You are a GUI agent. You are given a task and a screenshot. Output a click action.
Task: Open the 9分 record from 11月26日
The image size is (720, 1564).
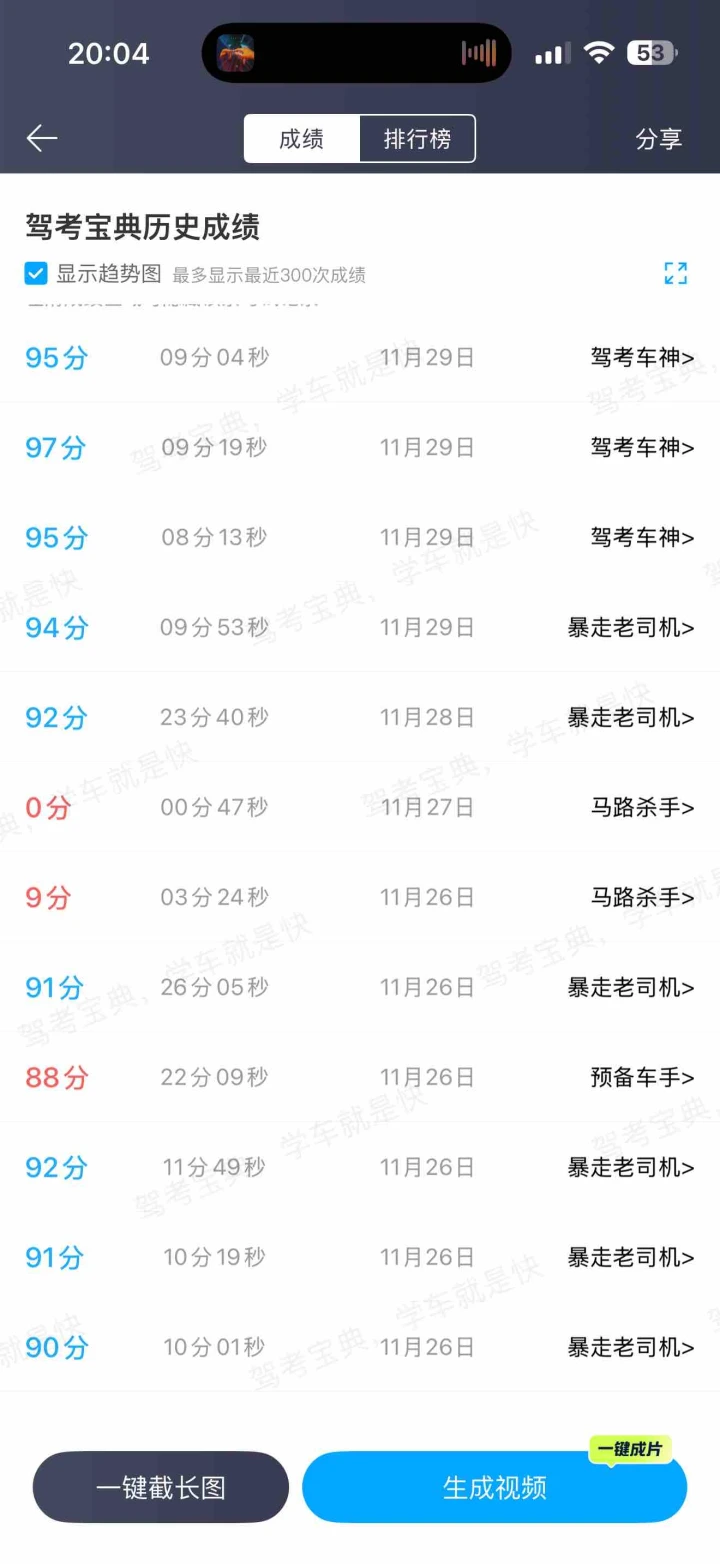point(360,897)
